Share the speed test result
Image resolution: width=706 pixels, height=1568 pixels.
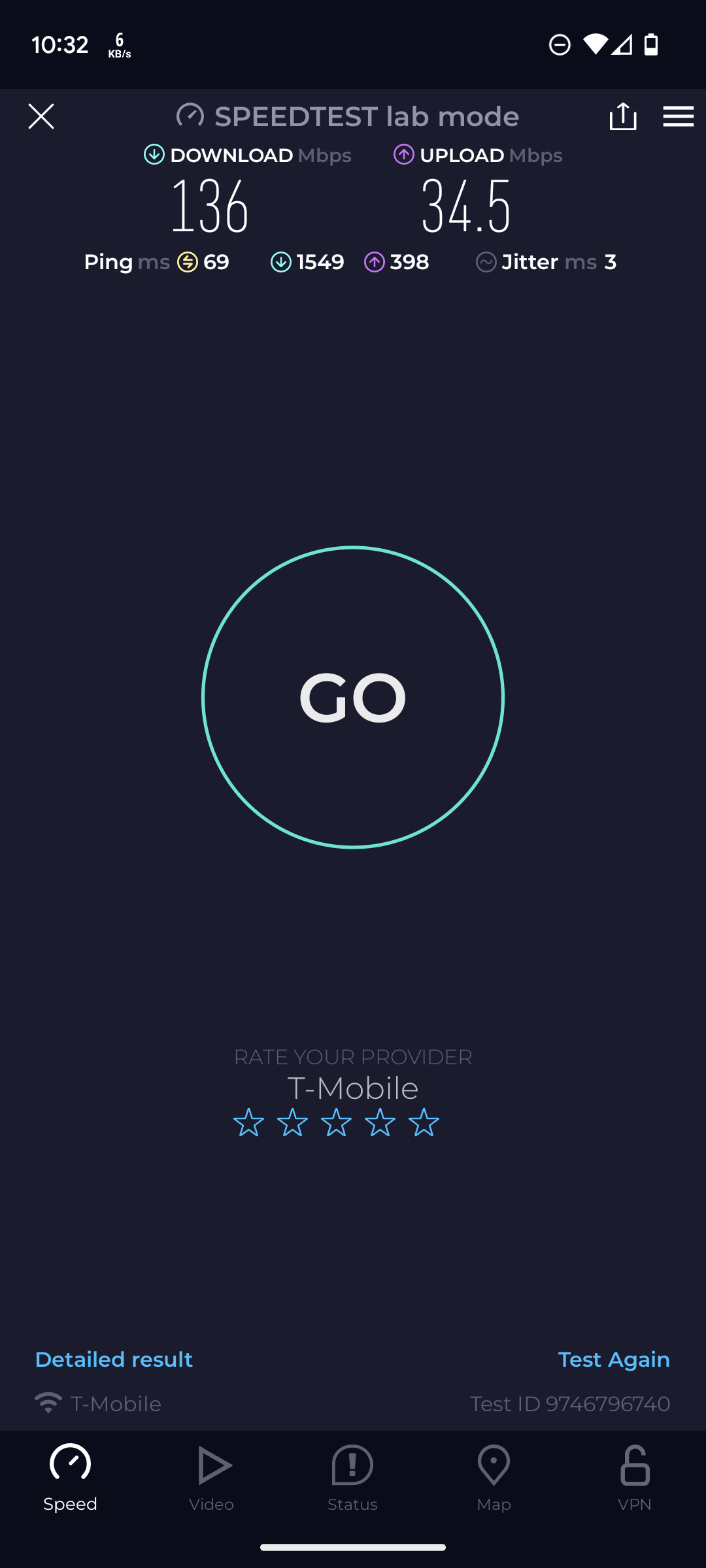tap(622, 116)
